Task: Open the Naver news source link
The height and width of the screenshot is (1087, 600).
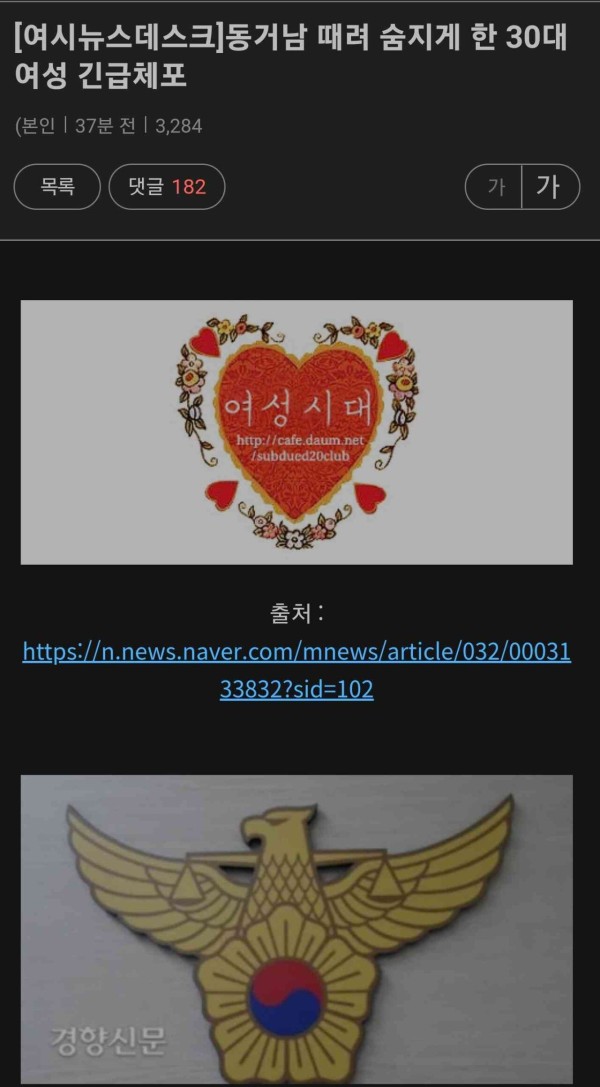Action: [x=297, y=652]
